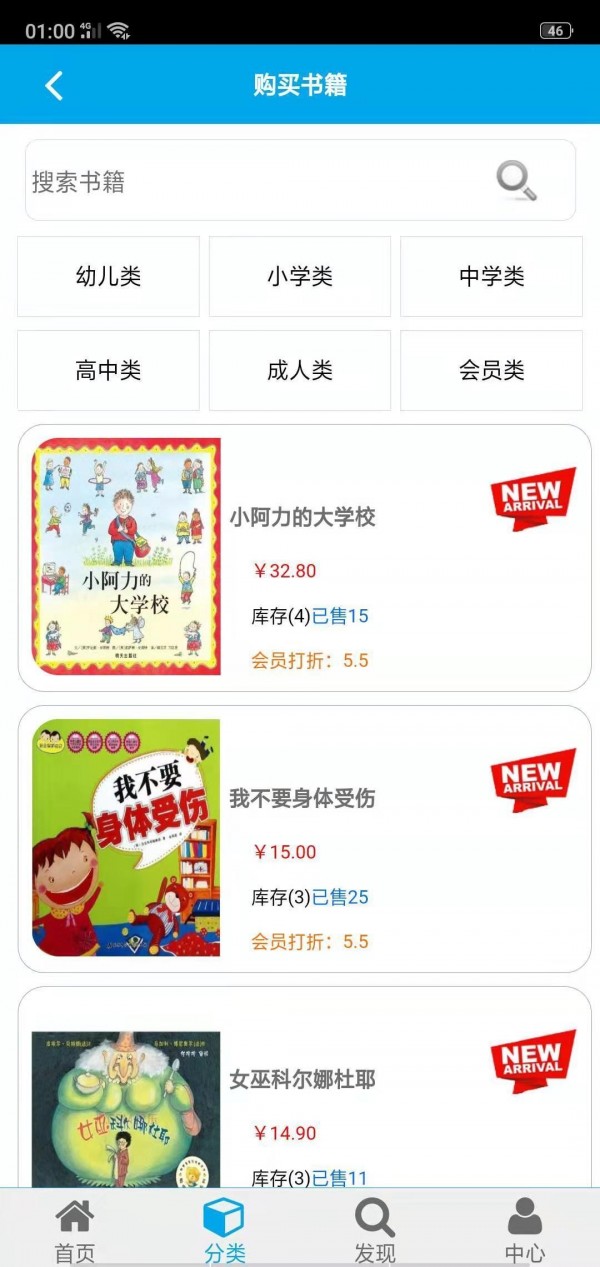Select the 幼儿类 category
The height and width of the screenshot is (1267, 600).
point(108,277)
